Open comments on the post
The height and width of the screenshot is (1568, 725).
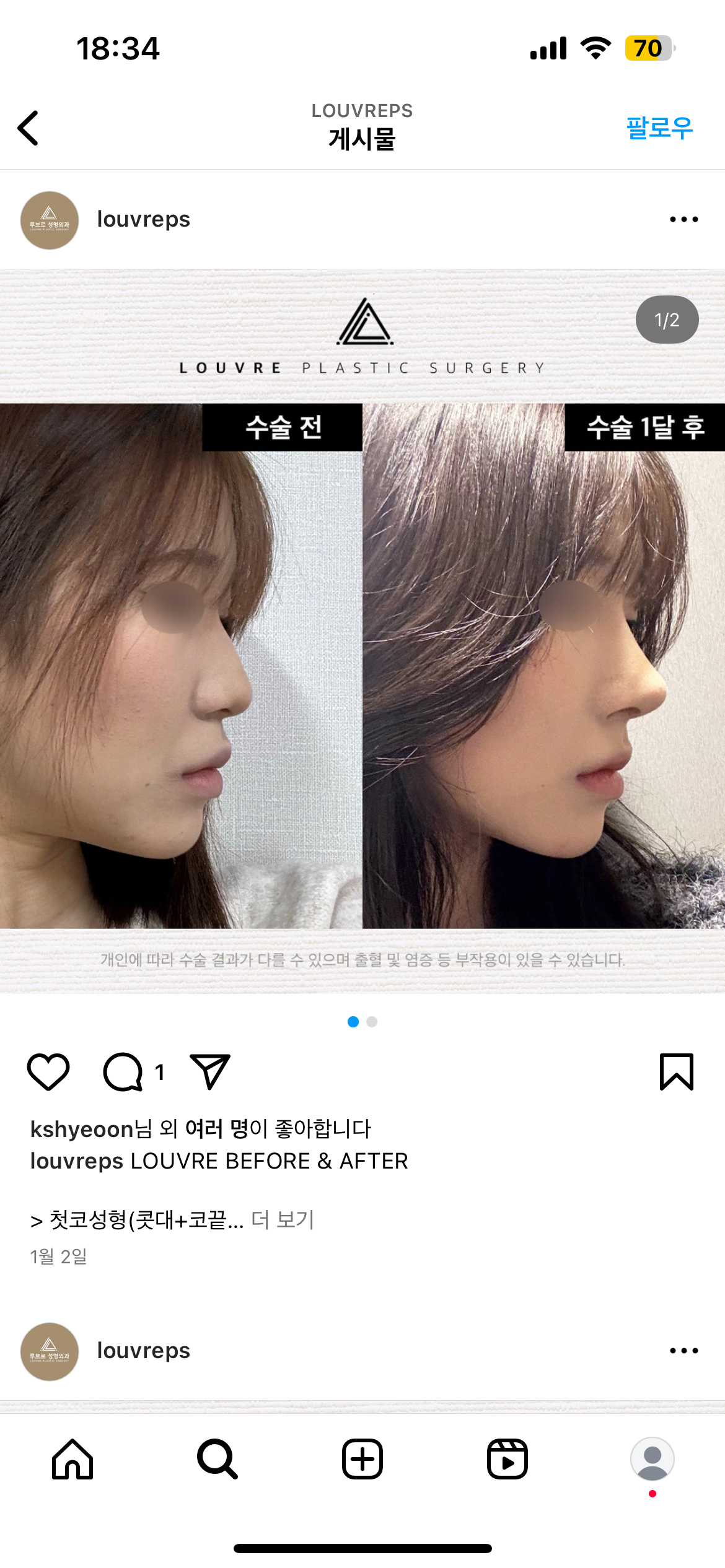pyautogui.click(x=123, y=1071)
